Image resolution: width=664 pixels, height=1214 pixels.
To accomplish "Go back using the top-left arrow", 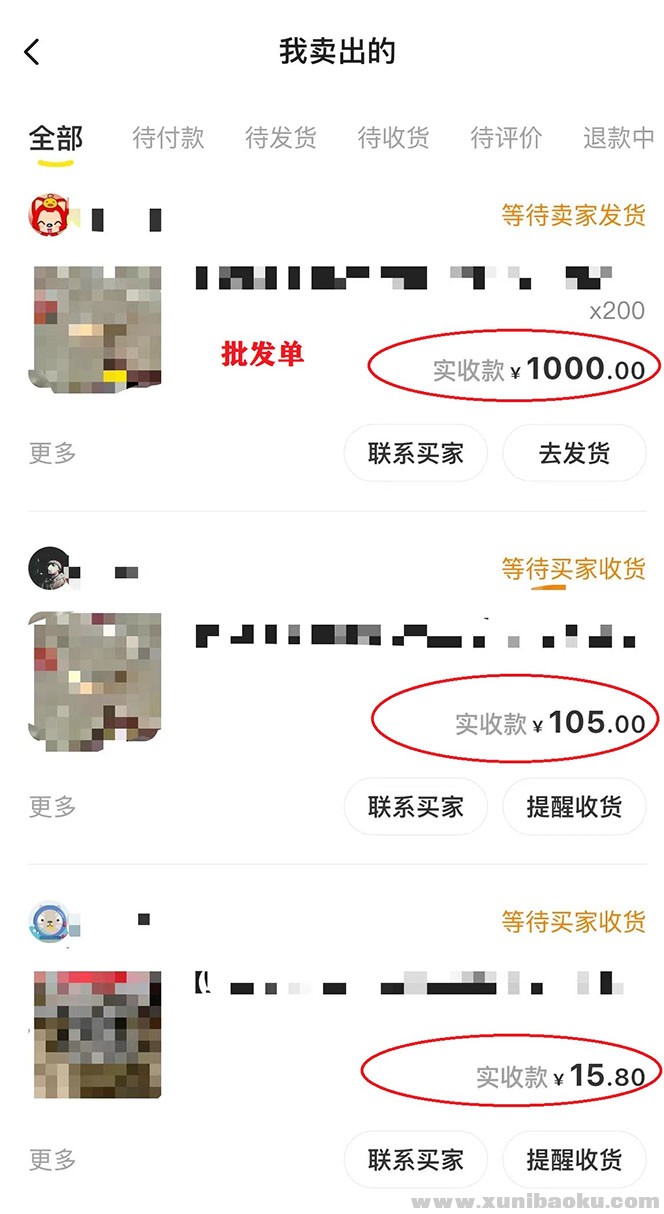I will tap(32, 52).
